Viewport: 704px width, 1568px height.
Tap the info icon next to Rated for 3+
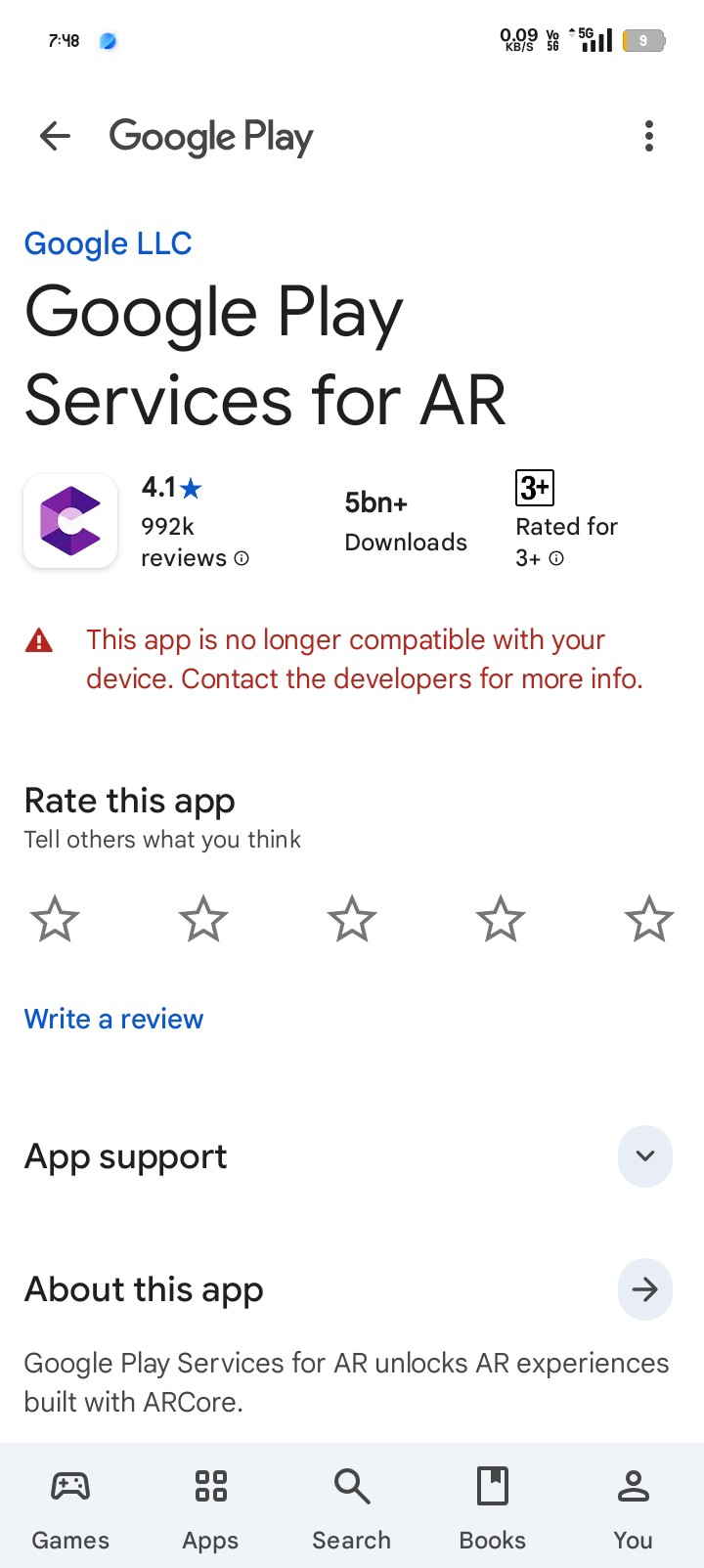pyautogui.click(x=556, y=558)
